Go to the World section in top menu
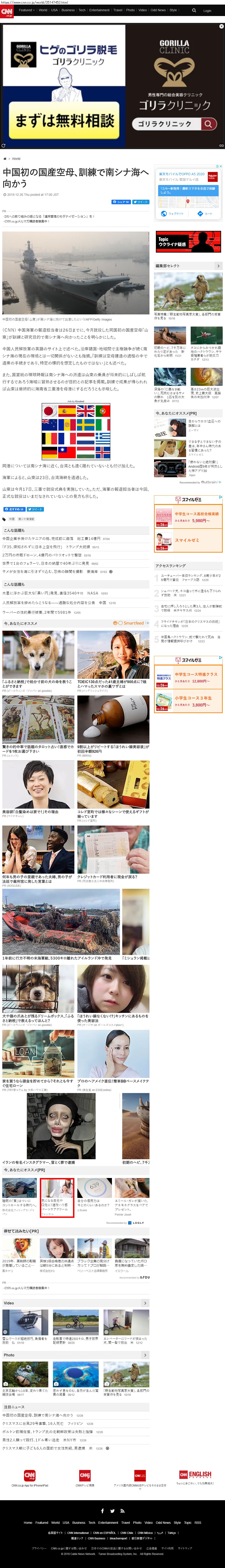The width and height of the screenshot is (225, 1568). [x=43, y=10]
